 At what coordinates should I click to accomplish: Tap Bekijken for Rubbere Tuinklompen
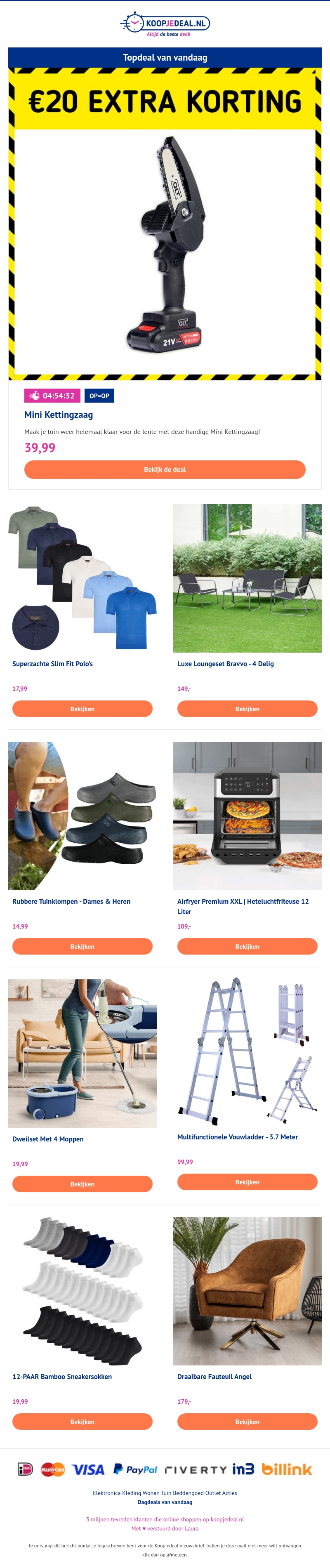(82, 946)
